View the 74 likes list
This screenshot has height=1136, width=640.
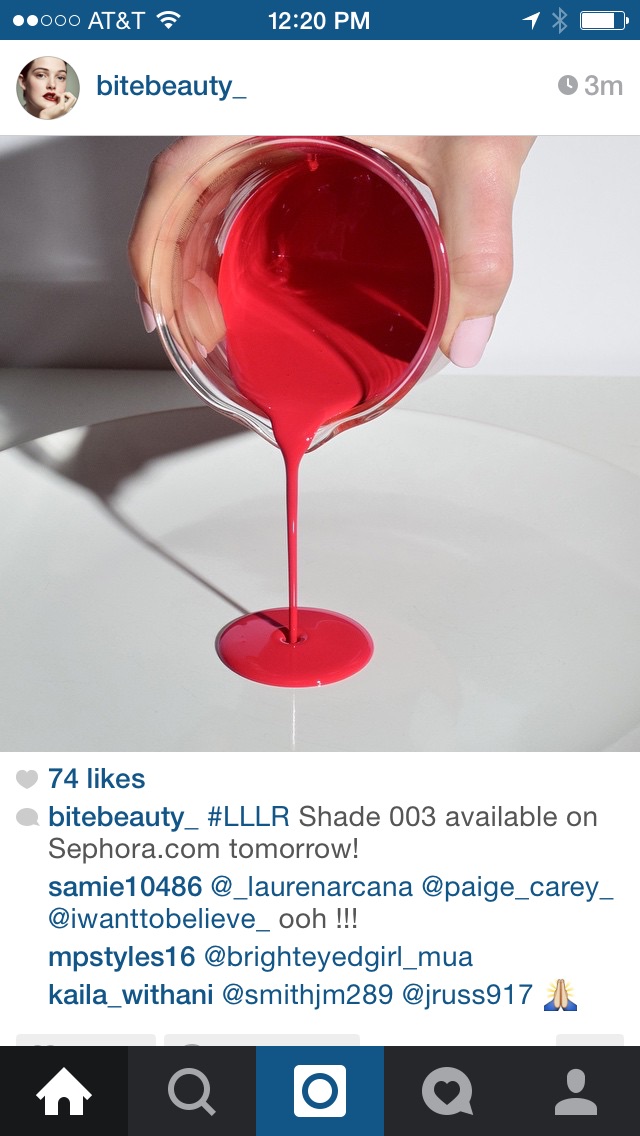tap(96, 779)
